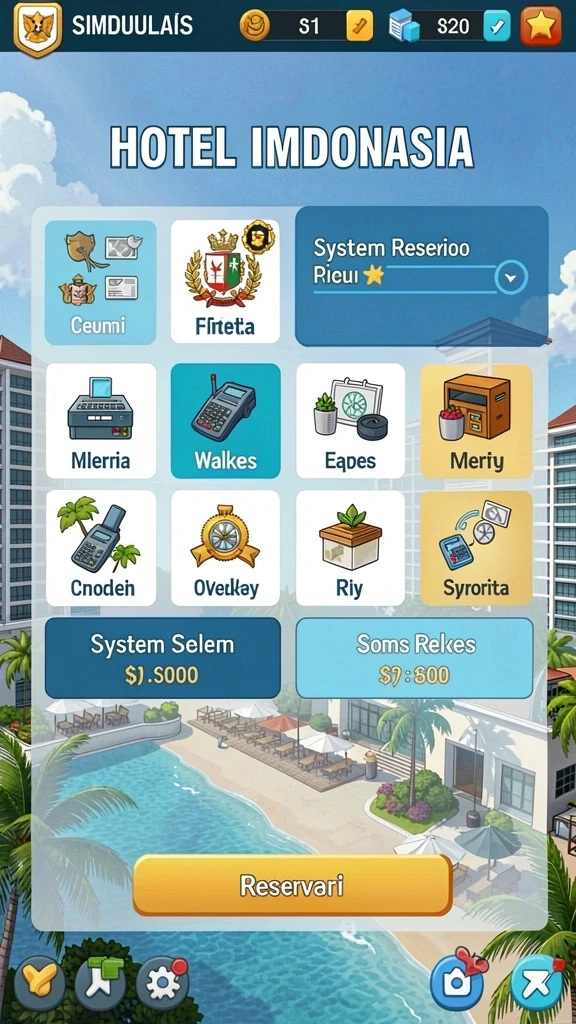Open the Ovedkay medal tile

[x=225, y=549]
